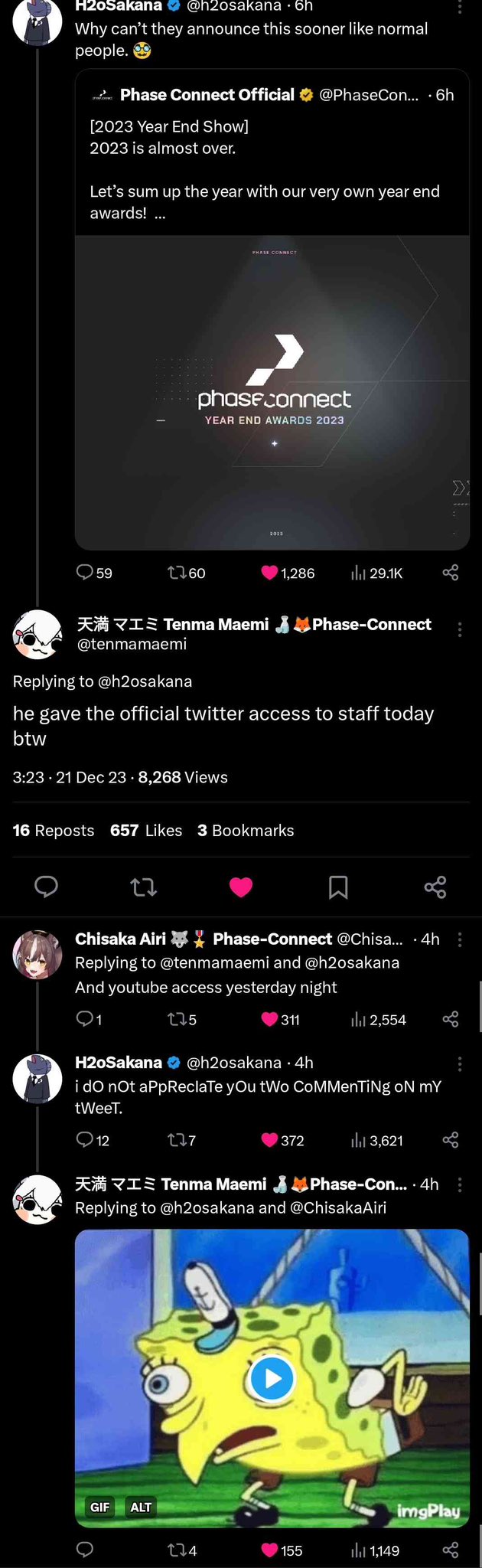View the 16 Reposts list
The image size is (482, 1568).
[54, 831]
